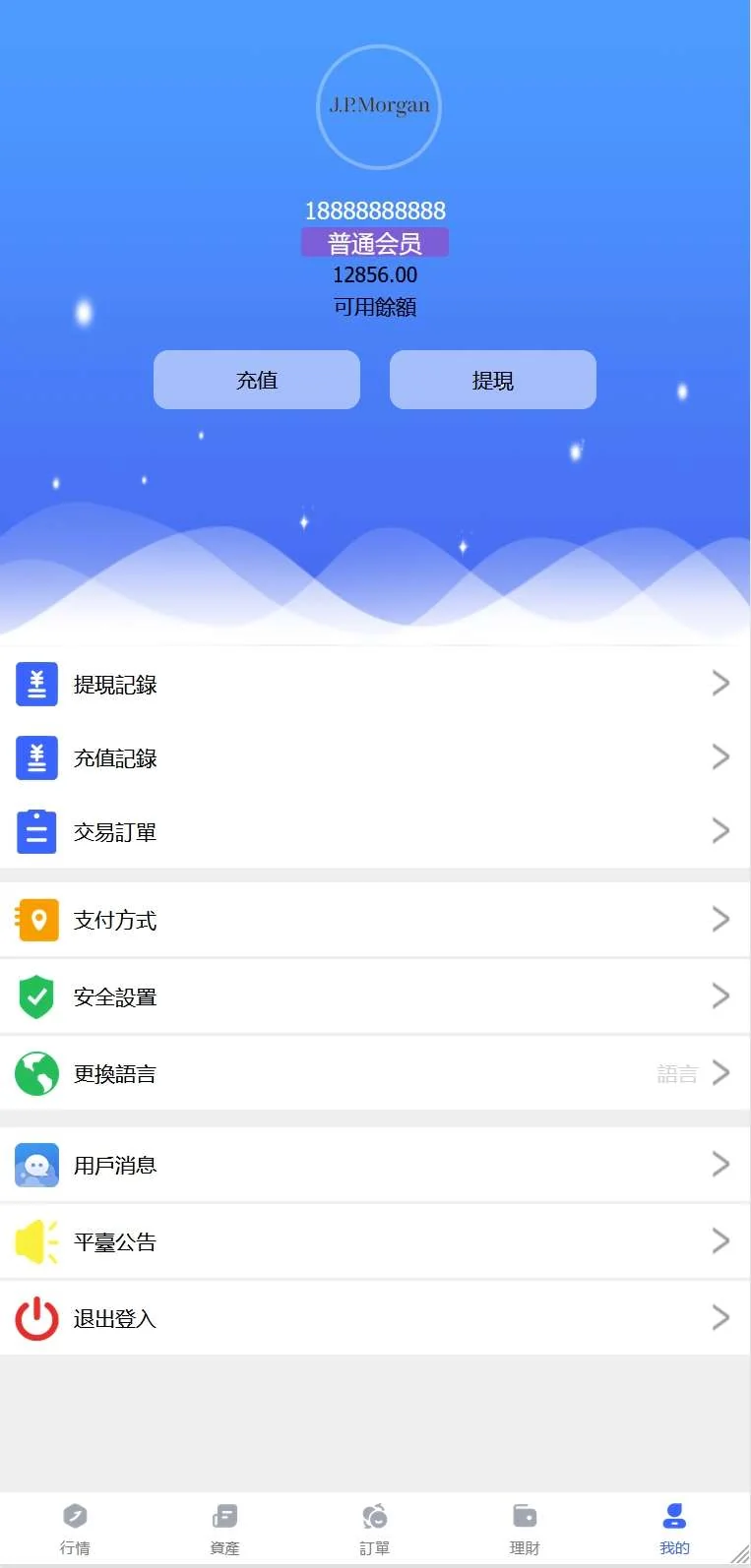Switch to the 資產 assets tab
751x1568 pixels.
pos(224,1529)
